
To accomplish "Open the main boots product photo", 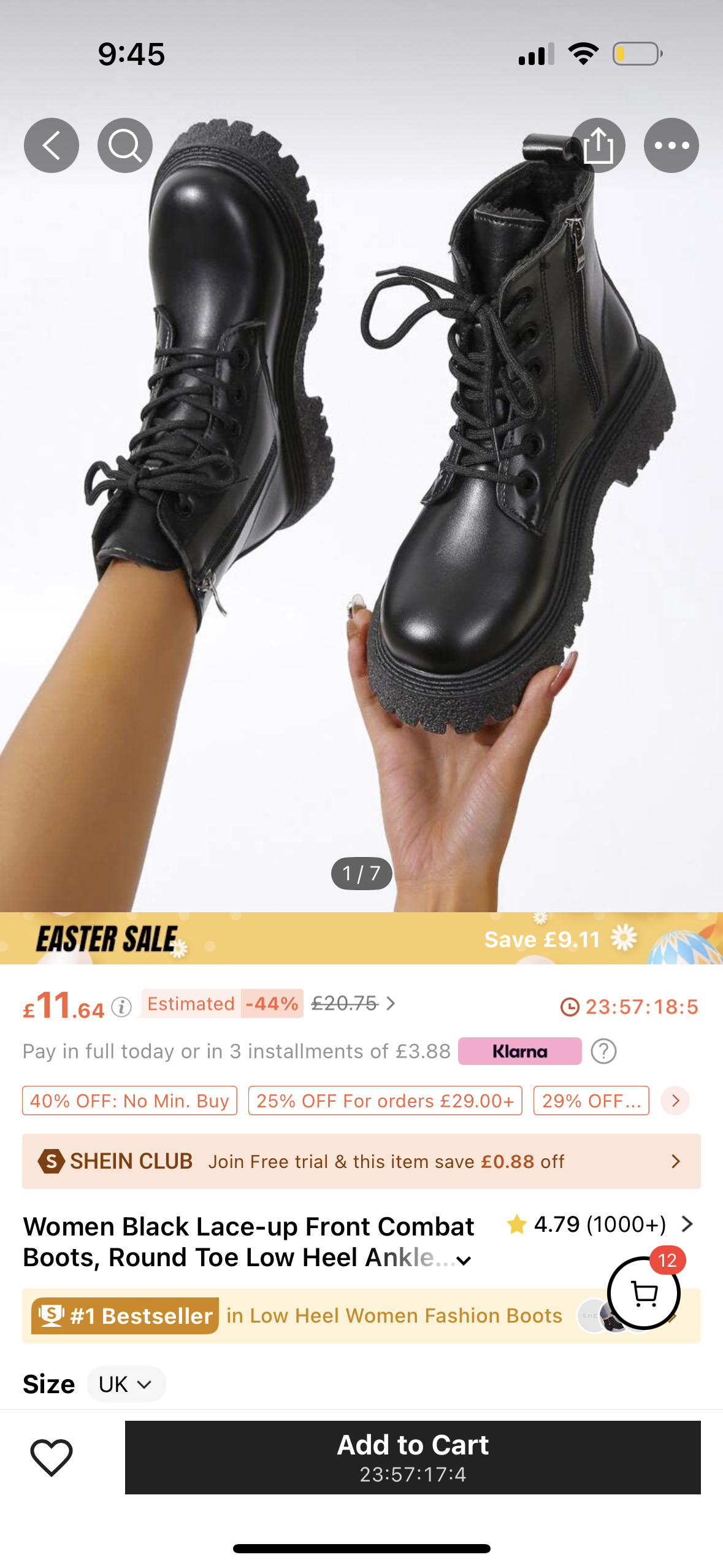I will 361,491.
